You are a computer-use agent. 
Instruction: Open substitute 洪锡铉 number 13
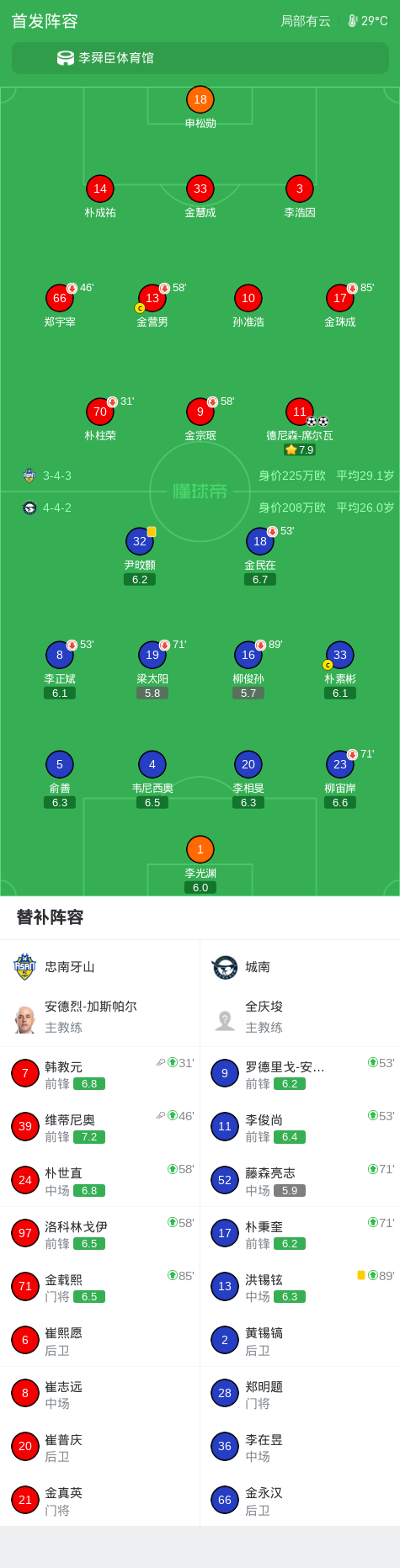point(300,1287)
